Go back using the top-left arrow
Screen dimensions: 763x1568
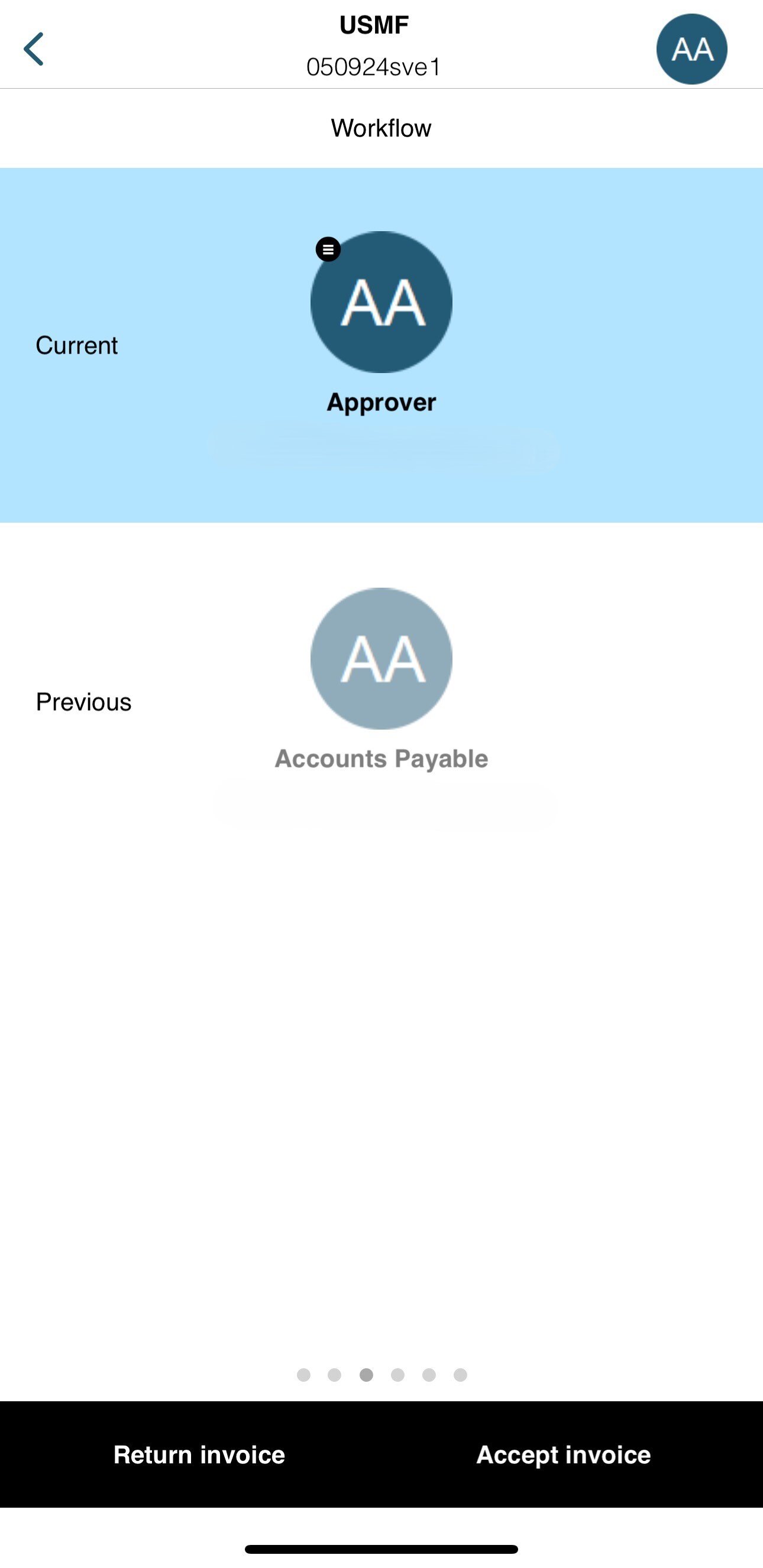34,48
